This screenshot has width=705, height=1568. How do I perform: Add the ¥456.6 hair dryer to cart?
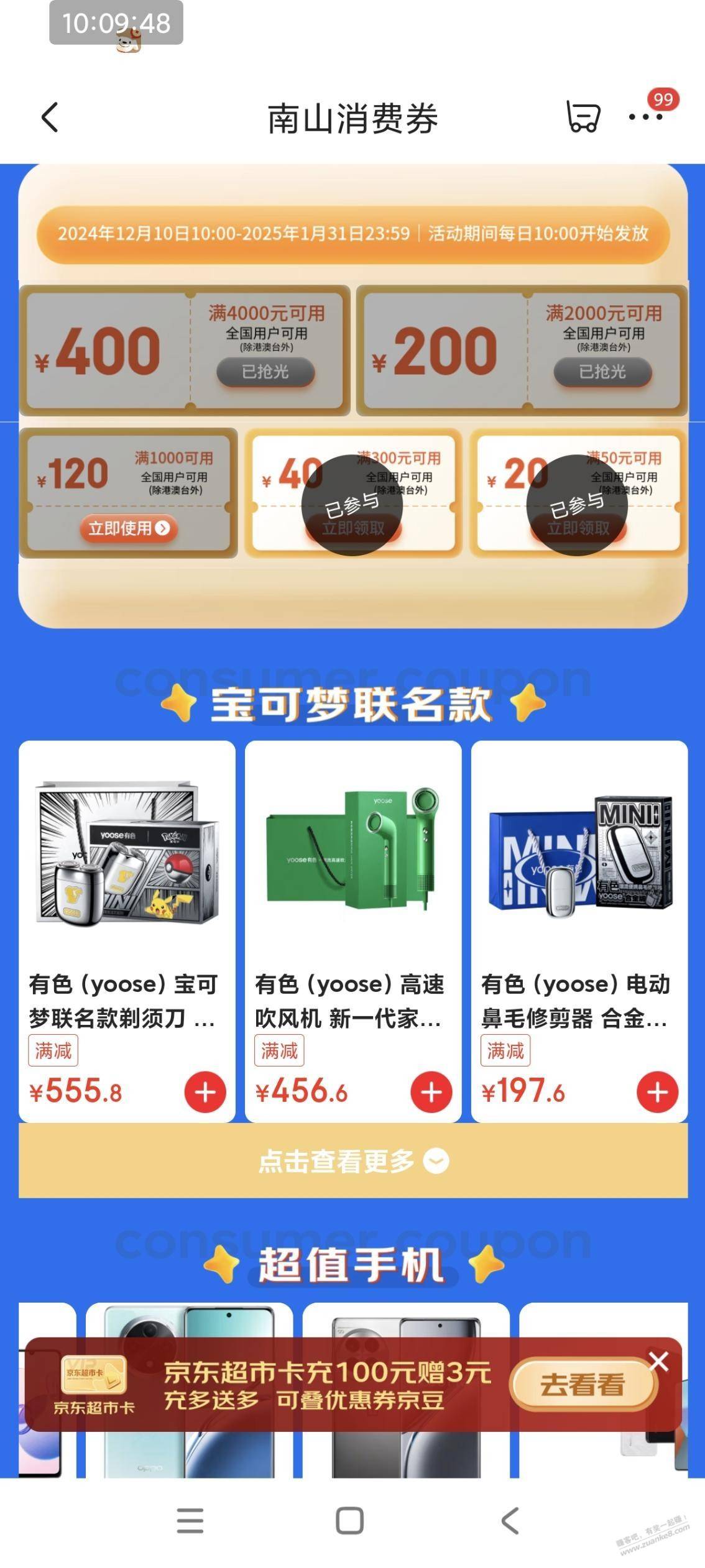click(431, 1092)
